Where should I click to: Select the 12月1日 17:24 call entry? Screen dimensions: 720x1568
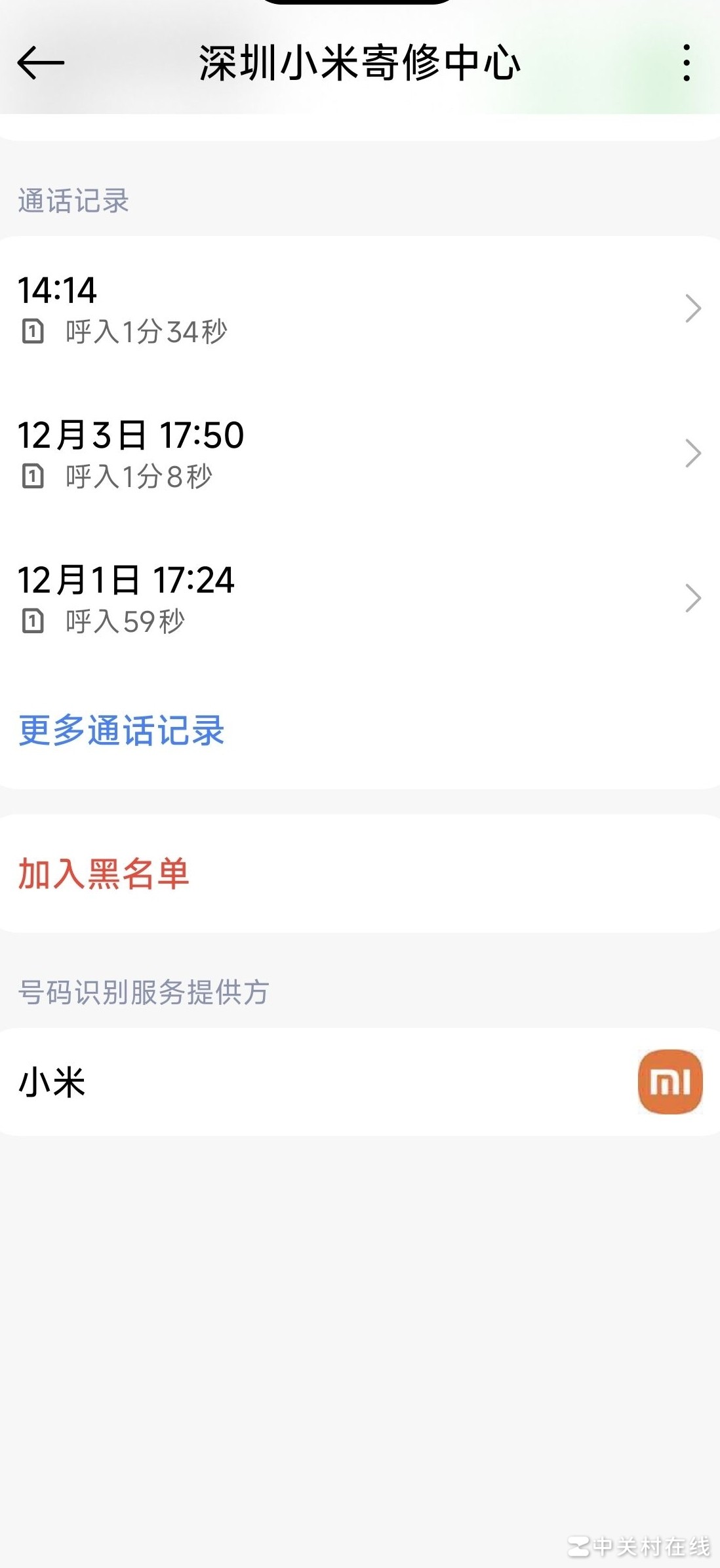(x=359, y=598)
